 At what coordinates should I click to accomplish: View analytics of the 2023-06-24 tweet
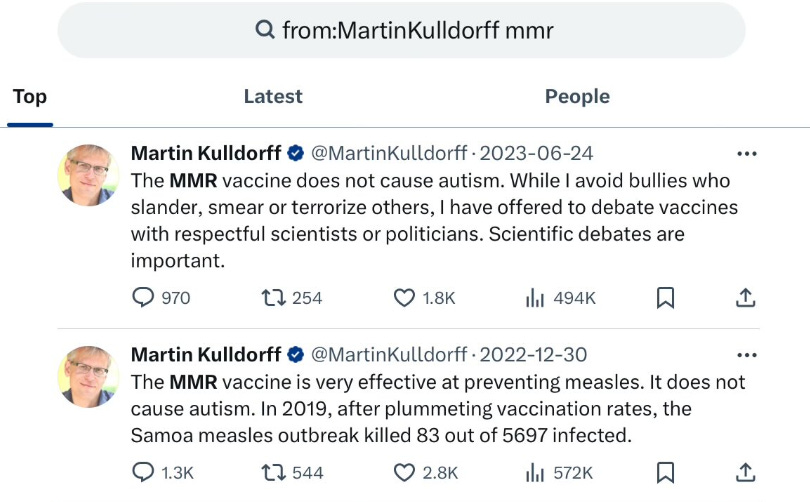click(x=534, y=297)
